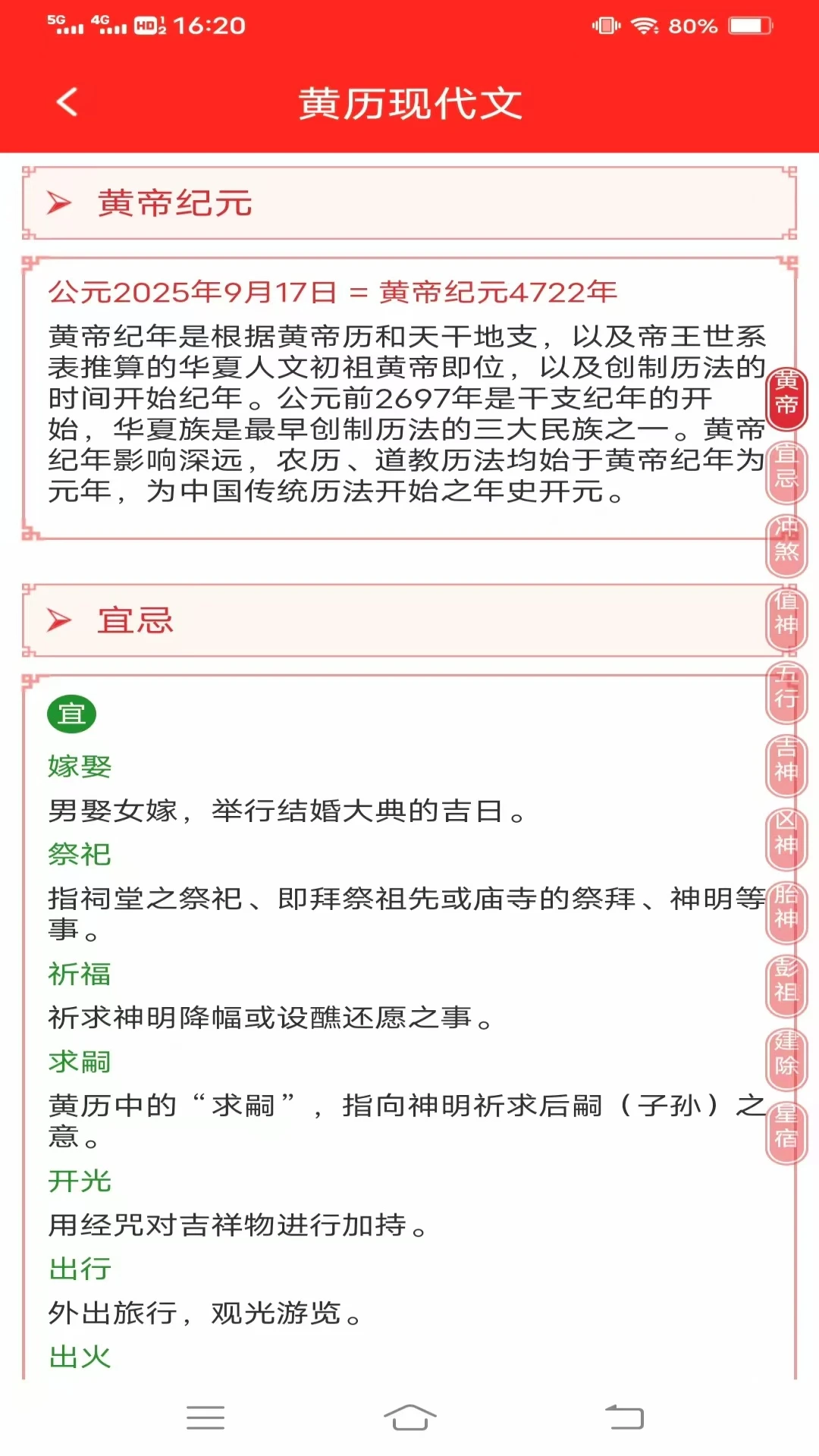Go back using the header arrow
Viewport: 819px width, 1456px height.
click(x=67, y=102)
